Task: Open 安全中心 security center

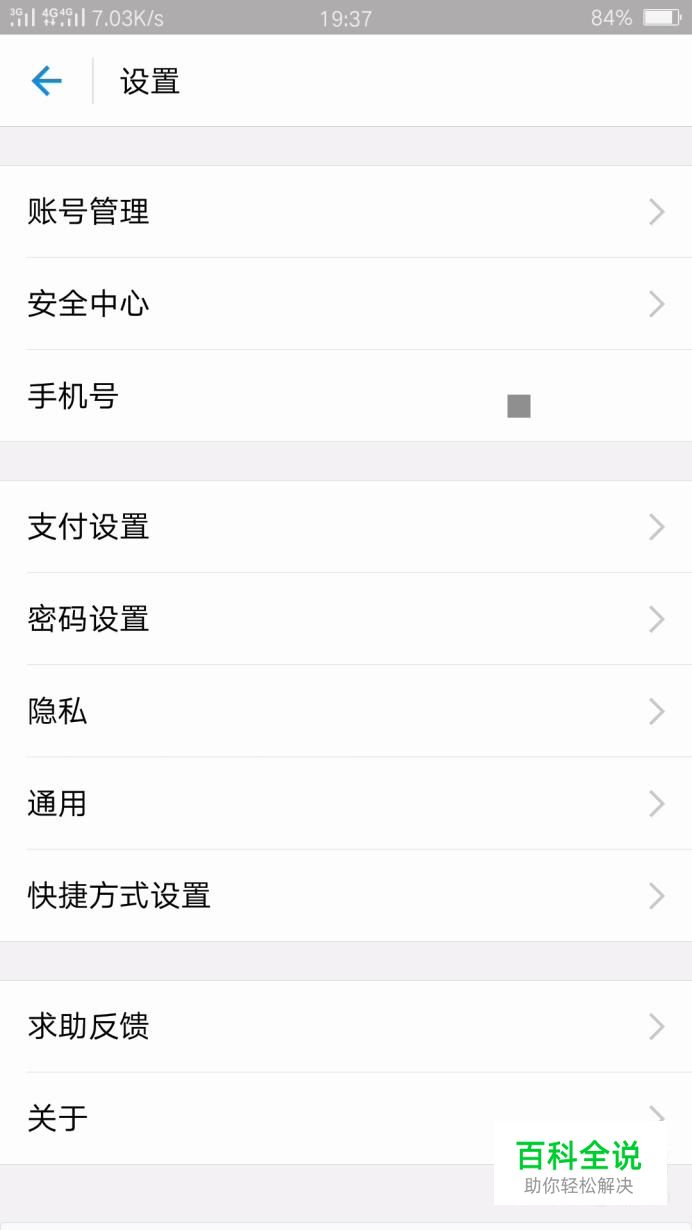Action: click(346, 304)
